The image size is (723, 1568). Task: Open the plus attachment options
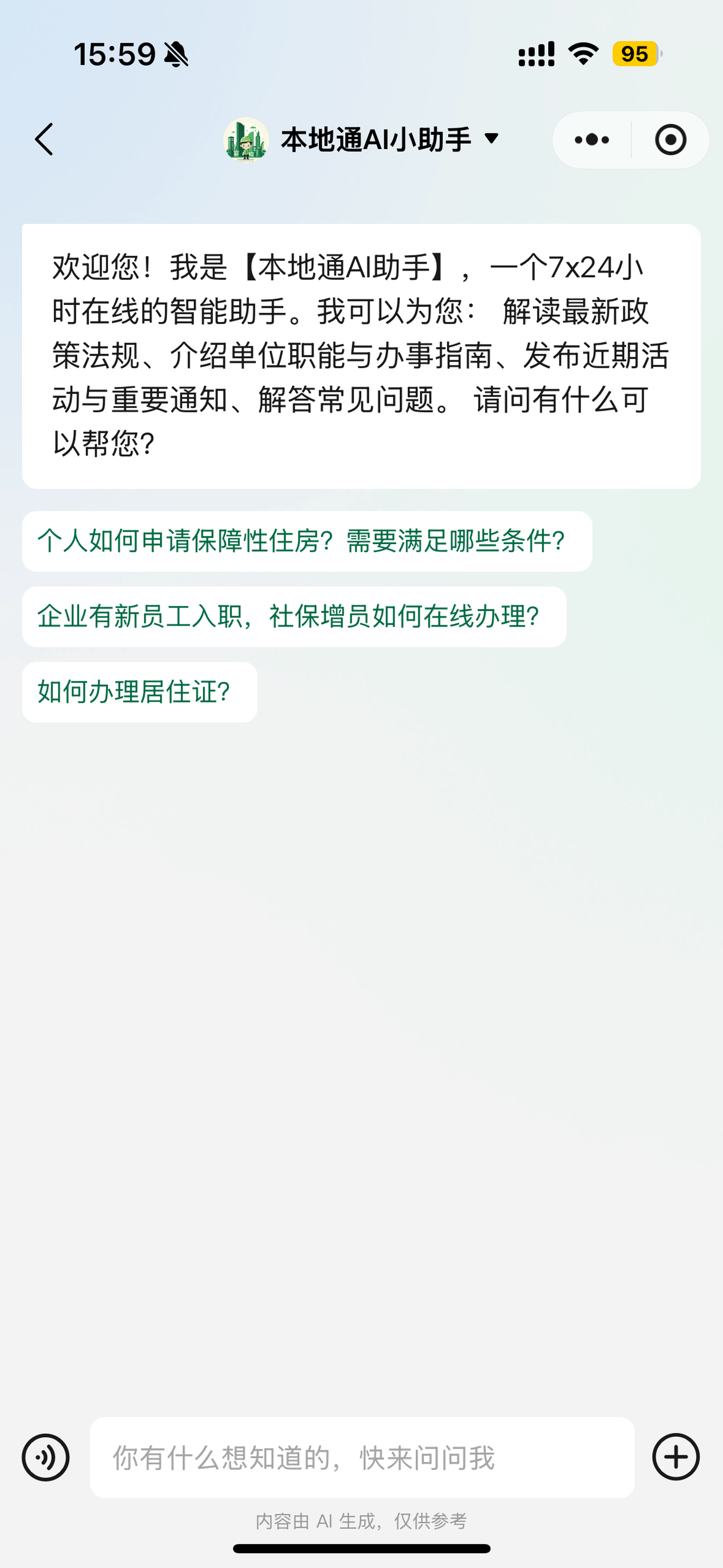[676, 1457]
